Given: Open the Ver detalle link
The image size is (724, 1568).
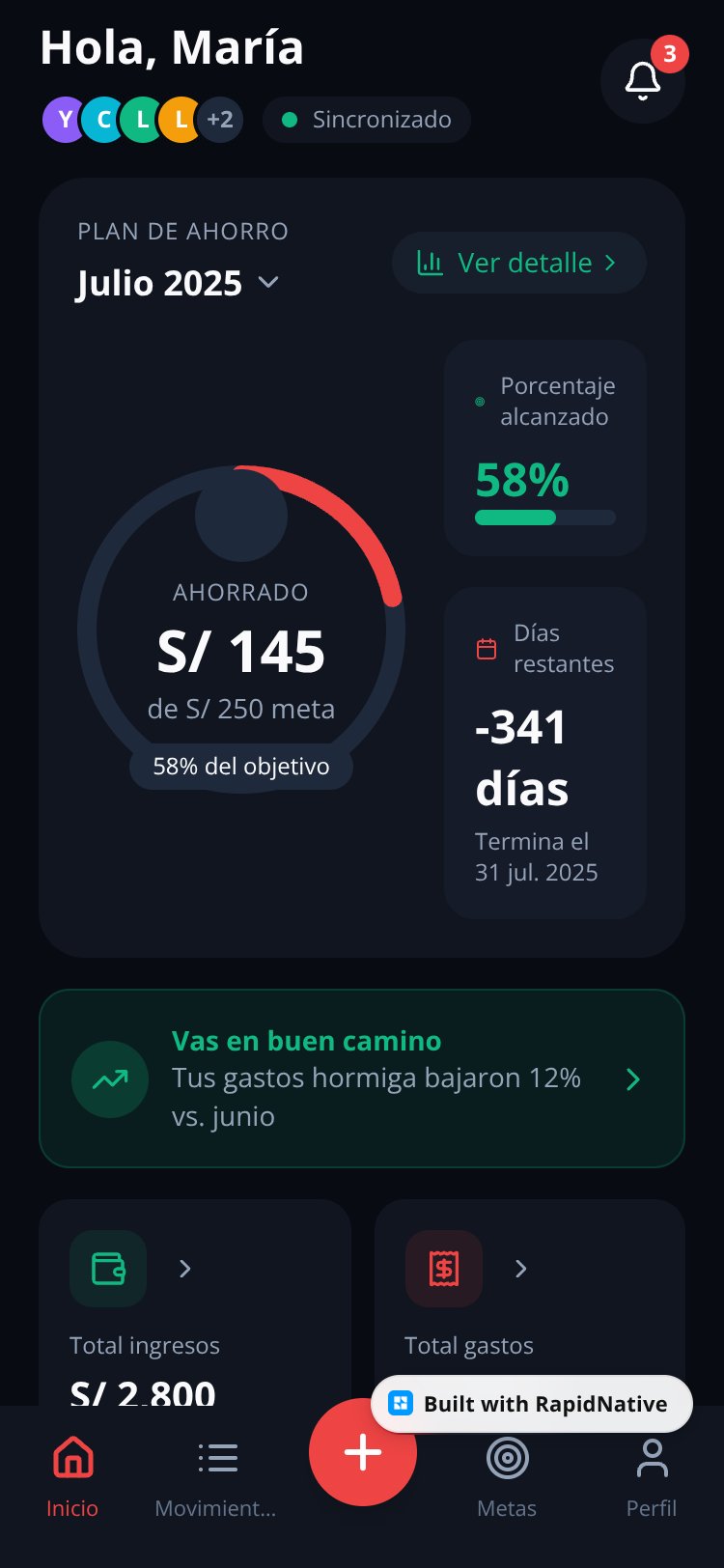Looking at the screenshot, I should point(518,263).
